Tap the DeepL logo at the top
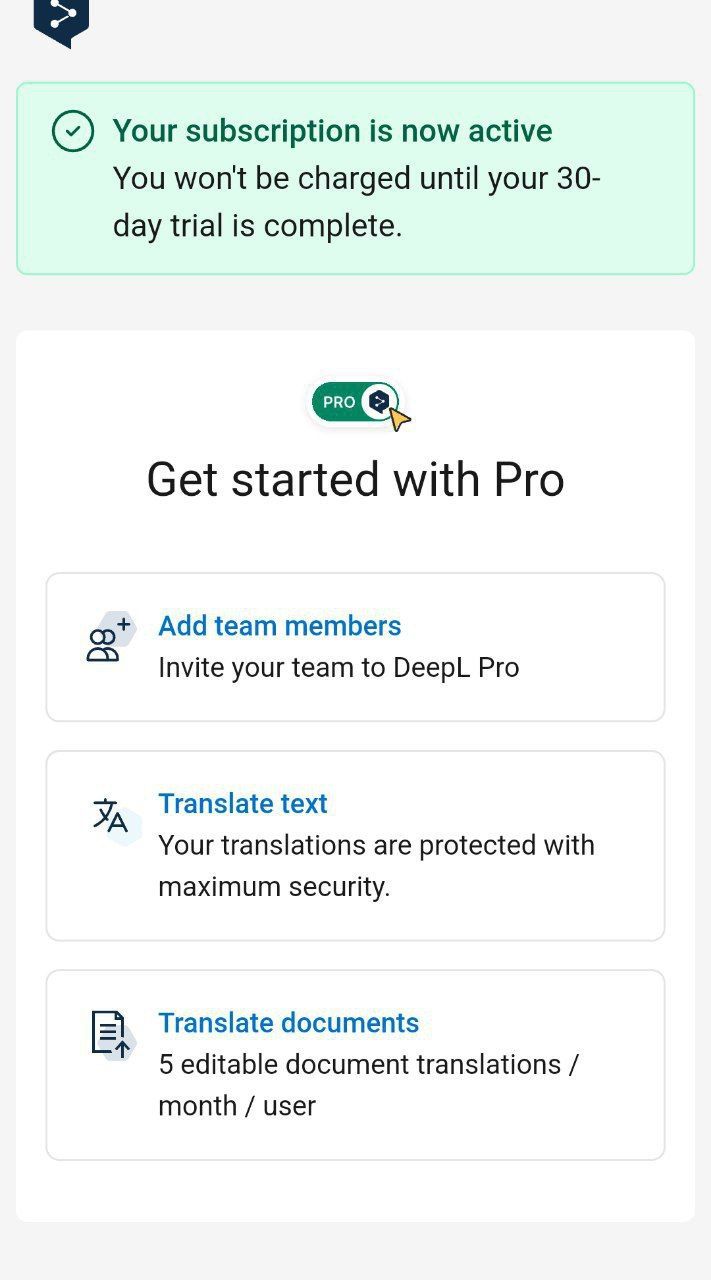 pos(61,18)
